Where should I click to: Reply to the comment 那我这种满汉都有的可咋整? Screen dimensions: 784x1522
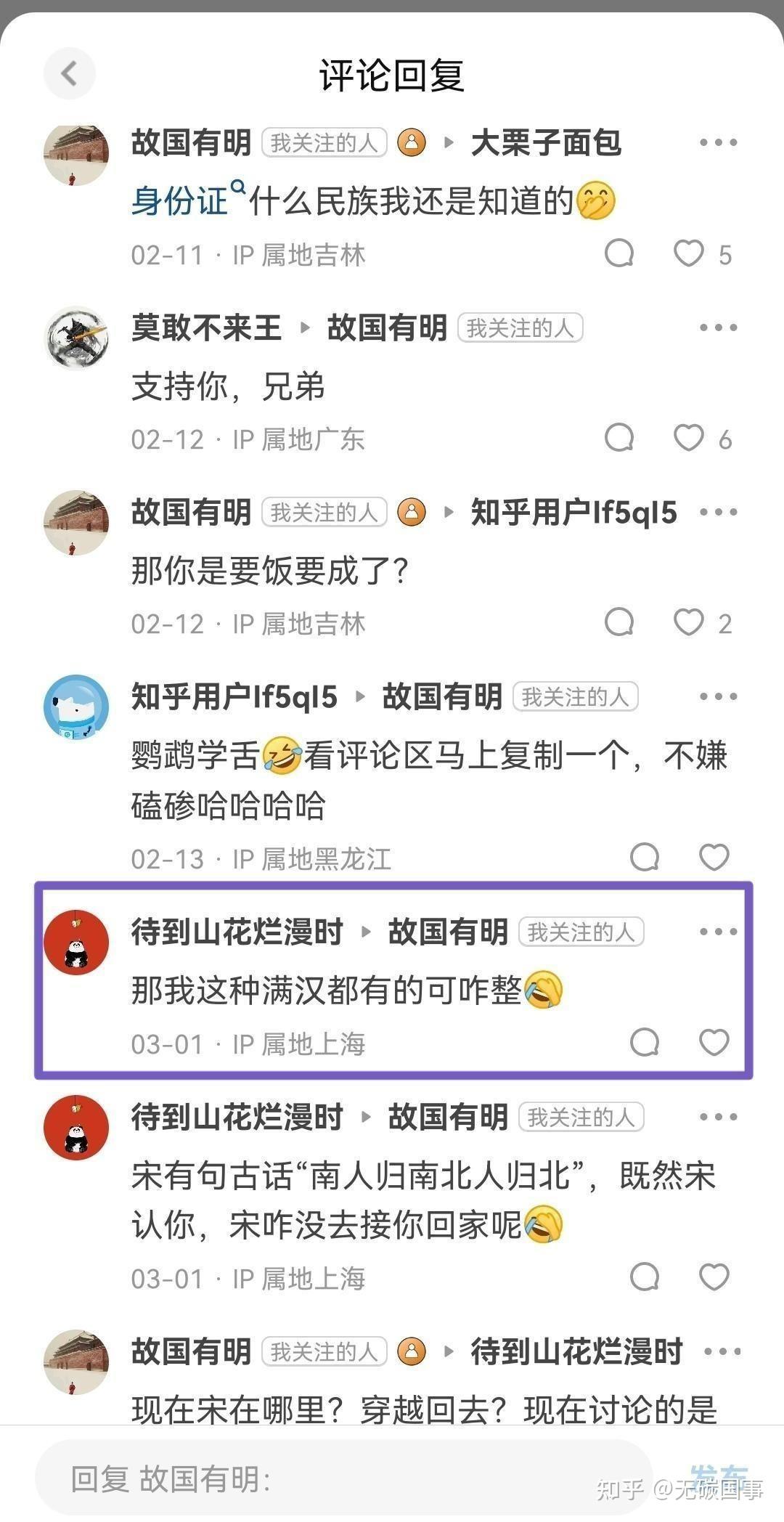coord(644,1042)
